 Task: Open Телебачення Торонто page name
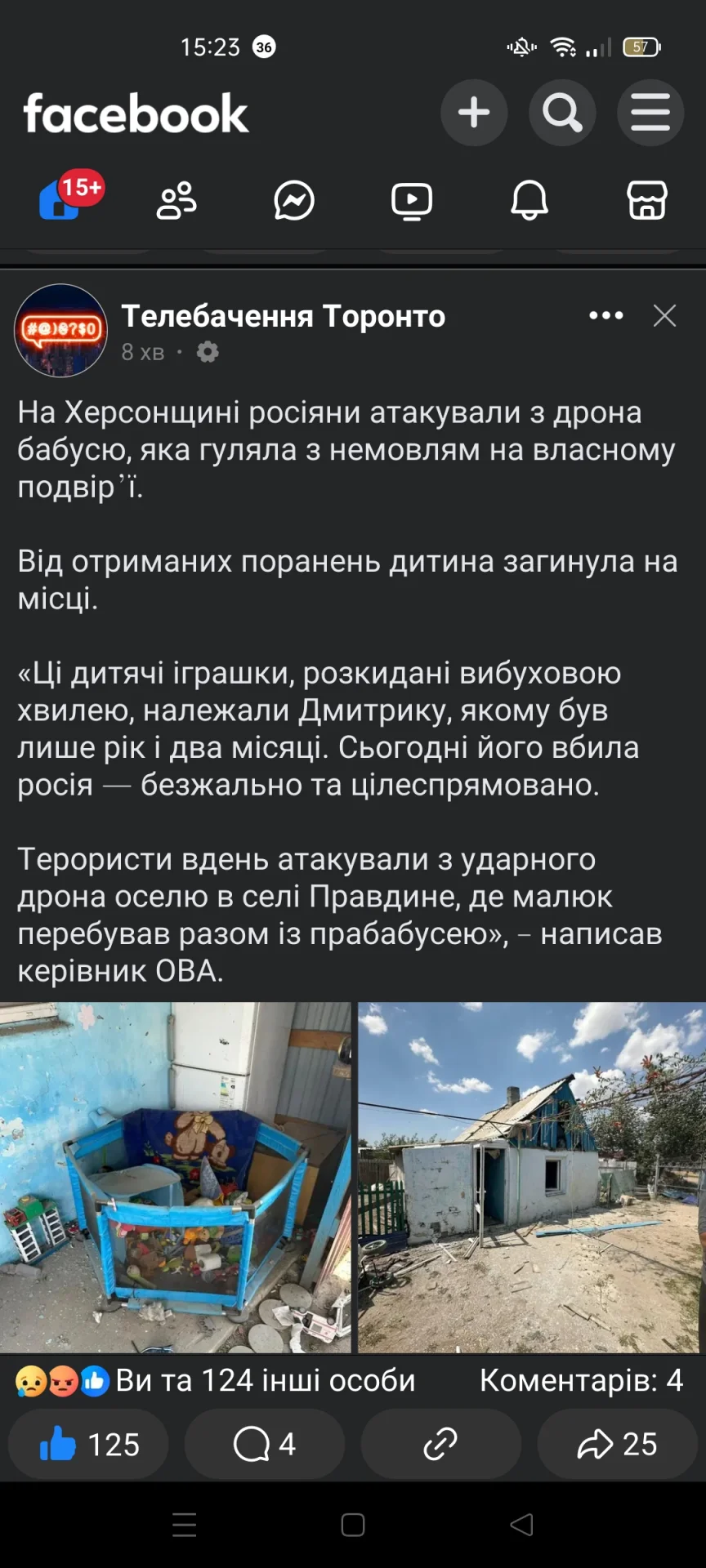(283, 316)
